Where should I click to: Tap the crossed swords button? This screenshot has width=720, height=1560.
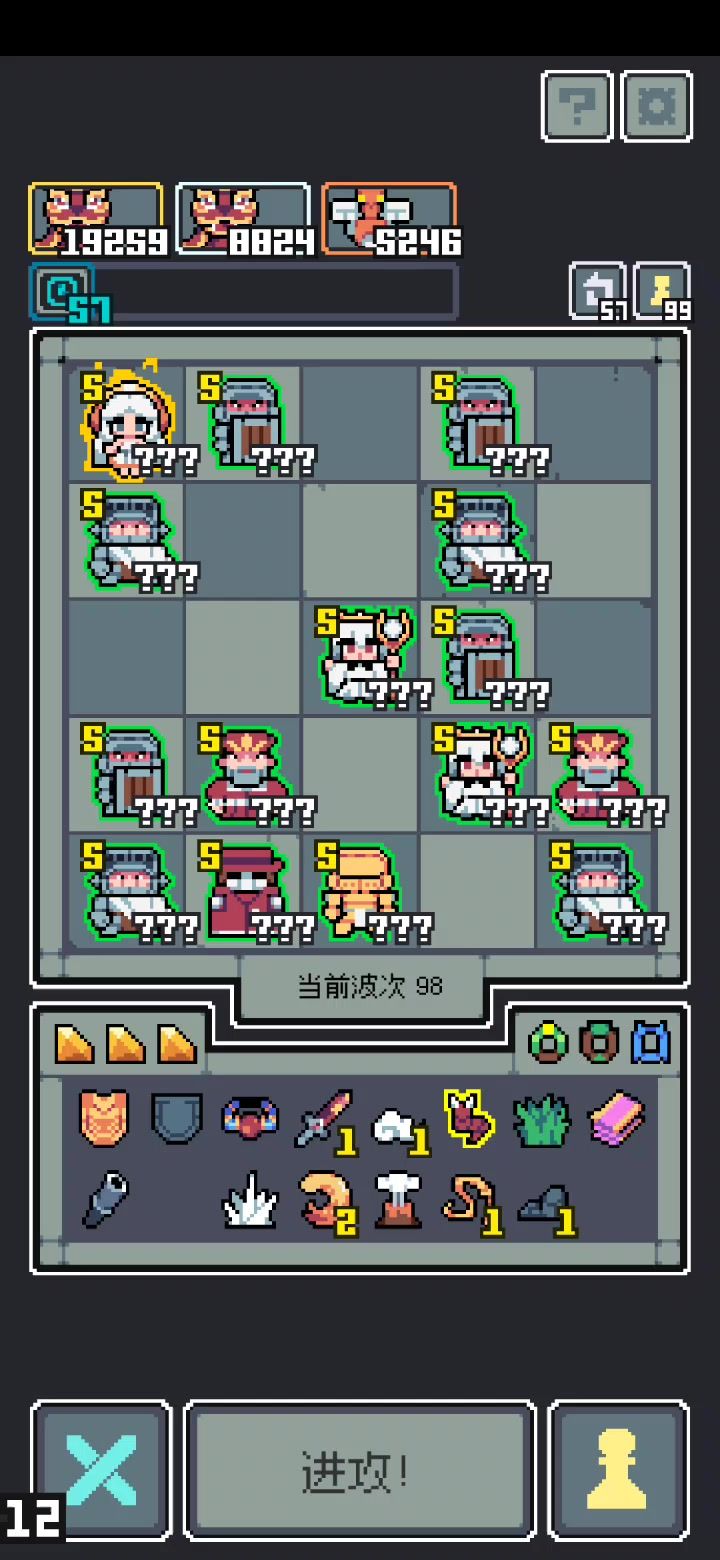pos(102,1469)
